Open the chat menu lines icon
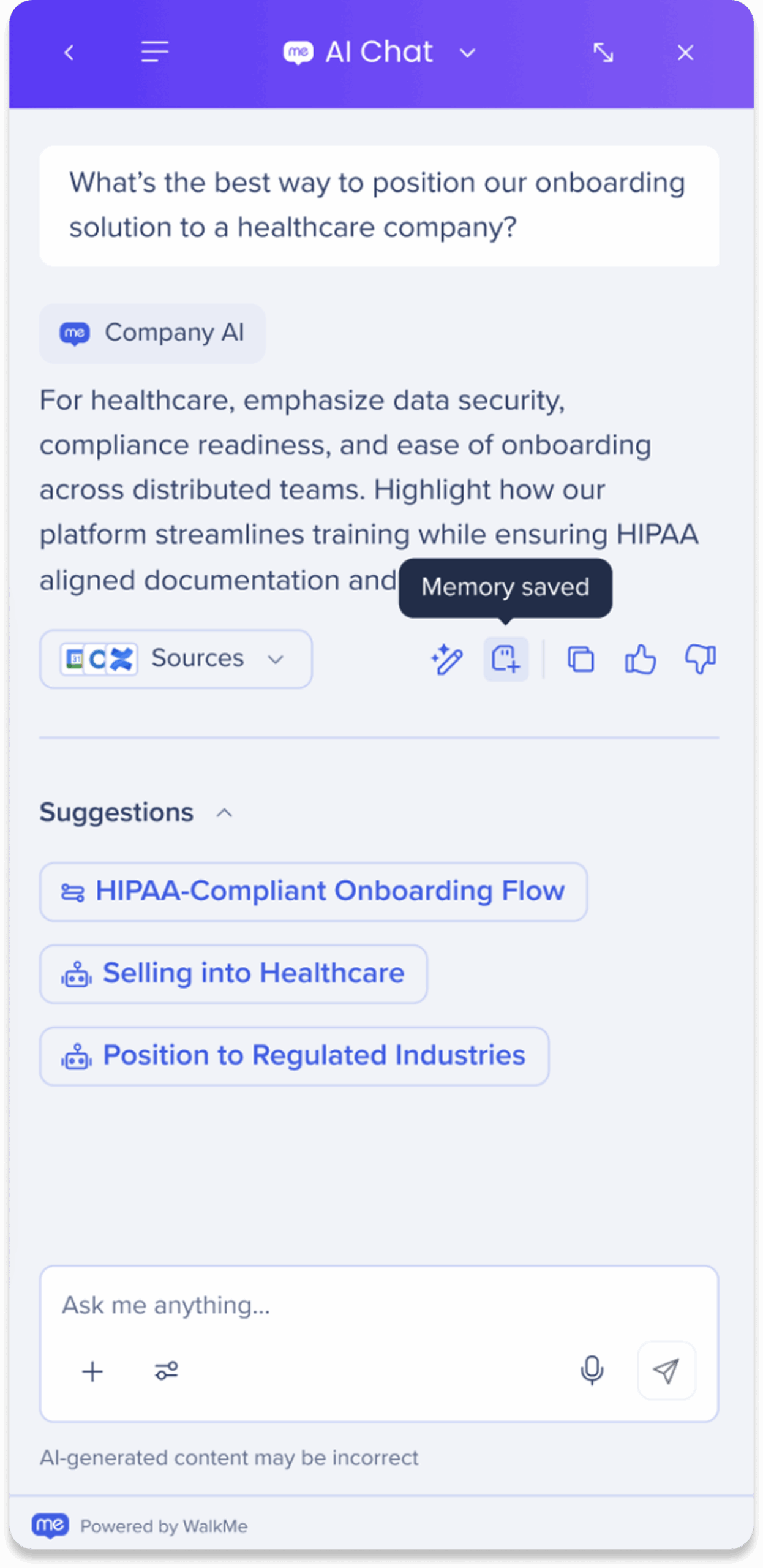763x1568 pixels. click(x=155, y=52)
